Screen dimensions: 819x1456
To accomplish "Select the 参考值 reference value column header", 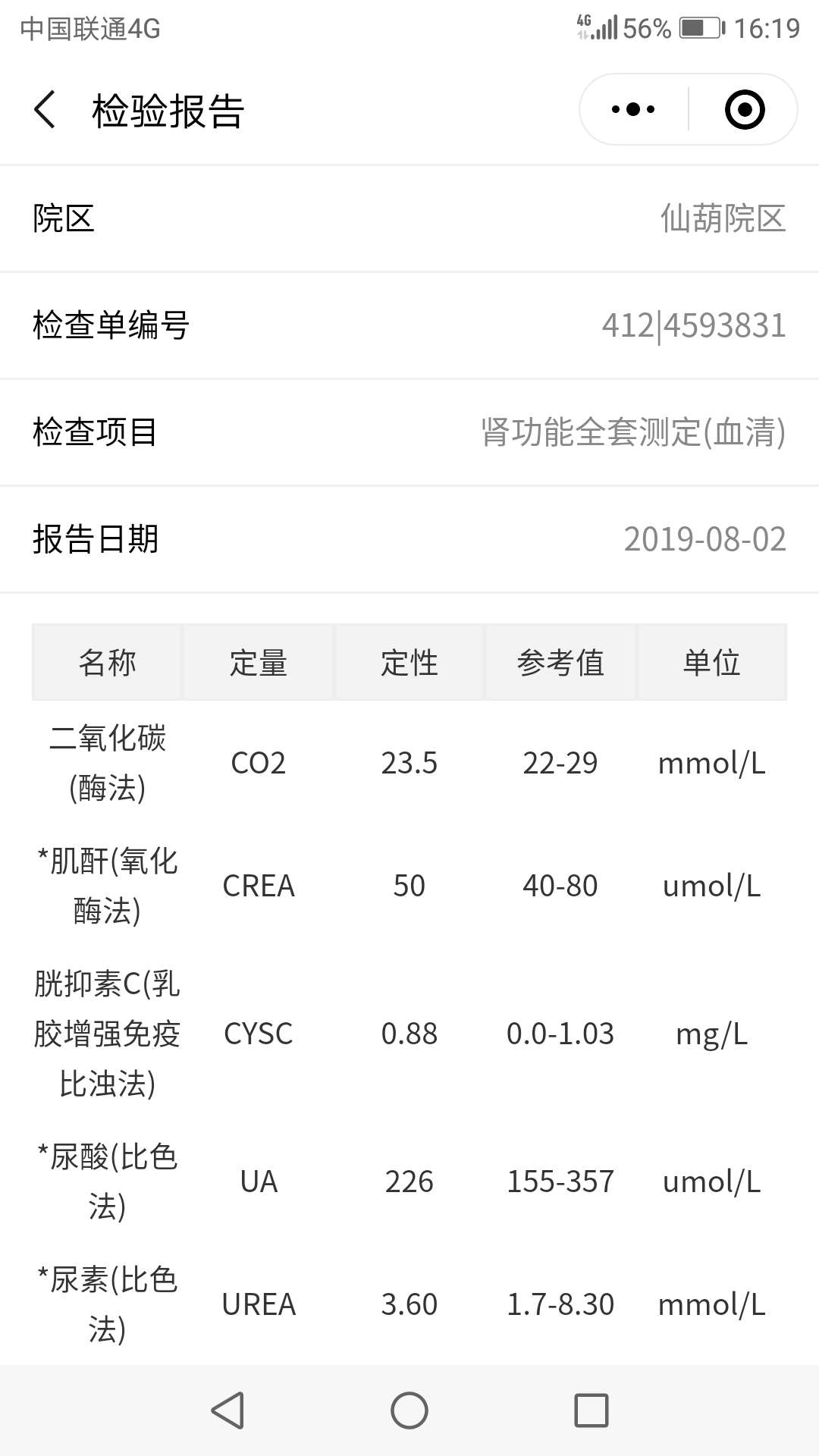I will pos(561,661).
